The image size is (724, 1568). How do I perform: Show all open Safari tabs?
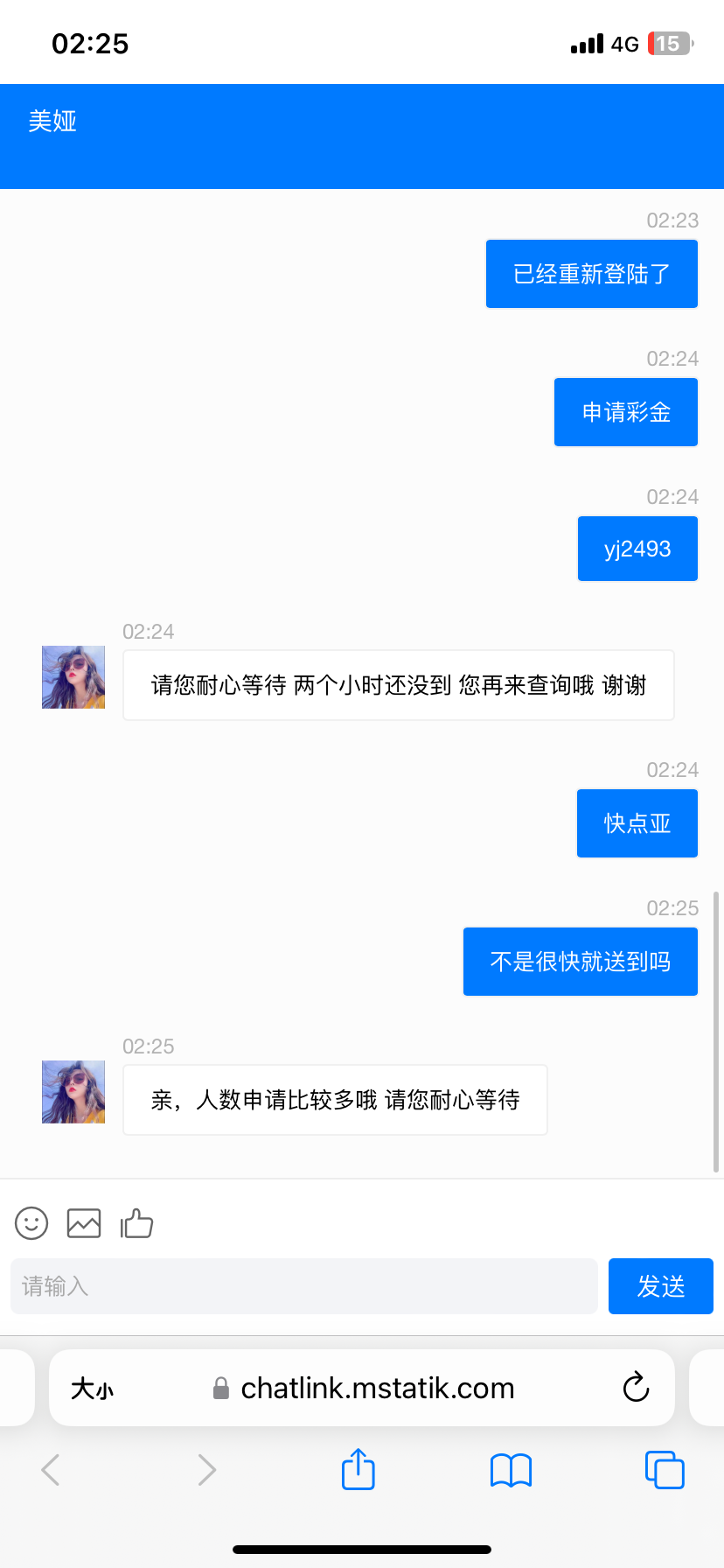coord(665,1470)
